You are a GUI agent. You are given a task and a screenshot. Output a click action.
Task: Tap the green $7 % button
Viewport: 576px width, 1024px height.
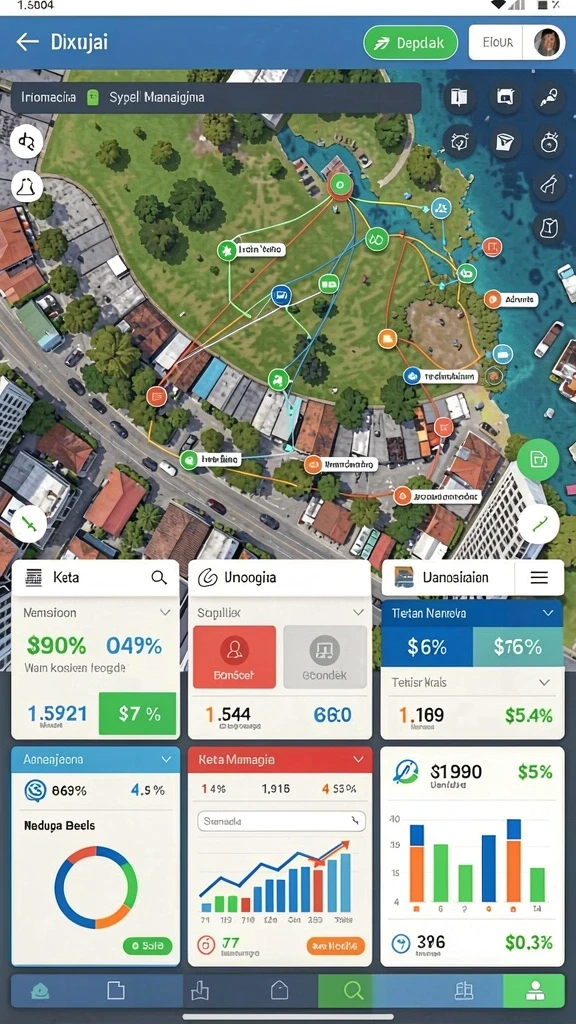(x=137, y=713)
